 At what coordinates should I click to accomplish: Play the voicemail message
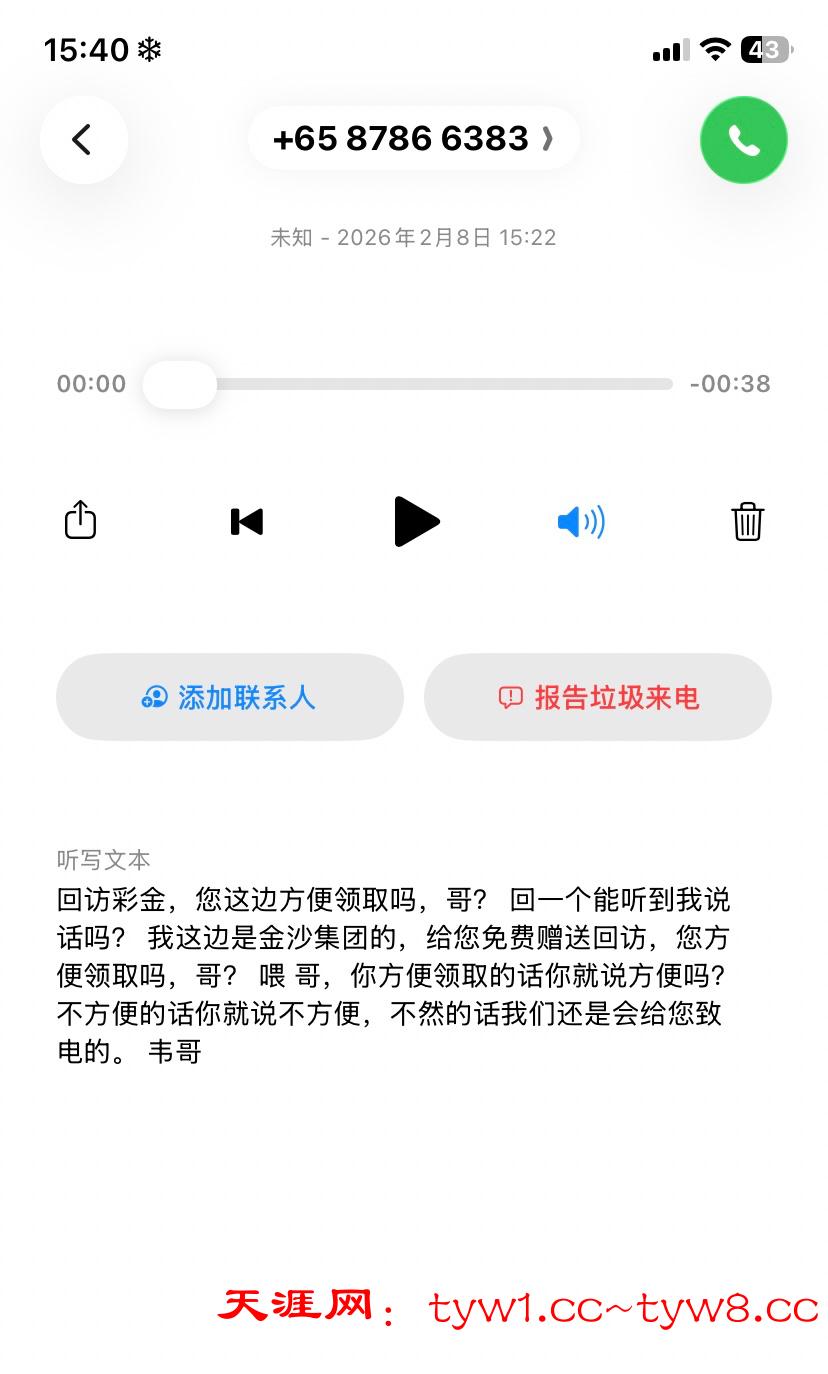tap(416, 522)
